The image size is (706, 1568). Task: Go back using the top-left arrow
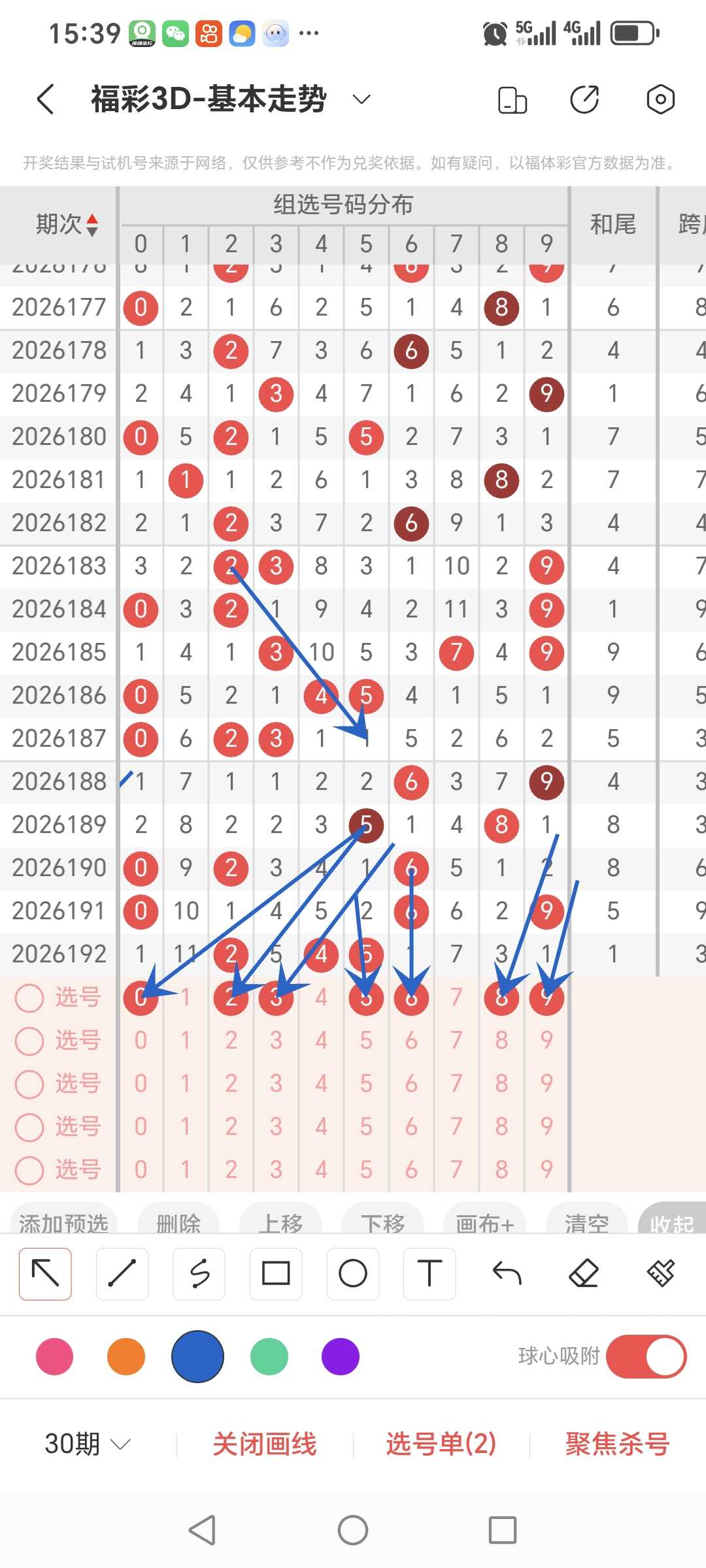(x=45, y=99)
